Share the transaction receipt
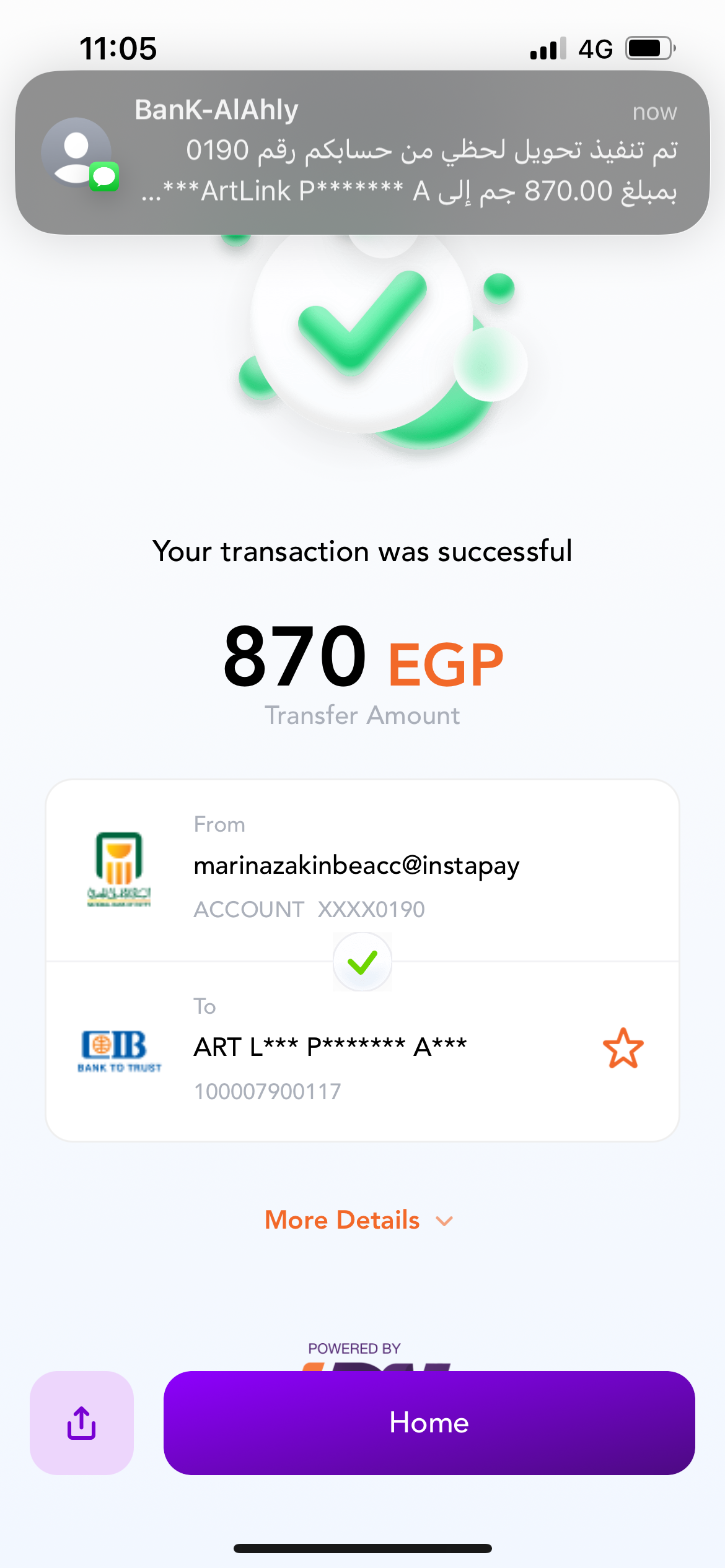 (x=82, y=1422)
